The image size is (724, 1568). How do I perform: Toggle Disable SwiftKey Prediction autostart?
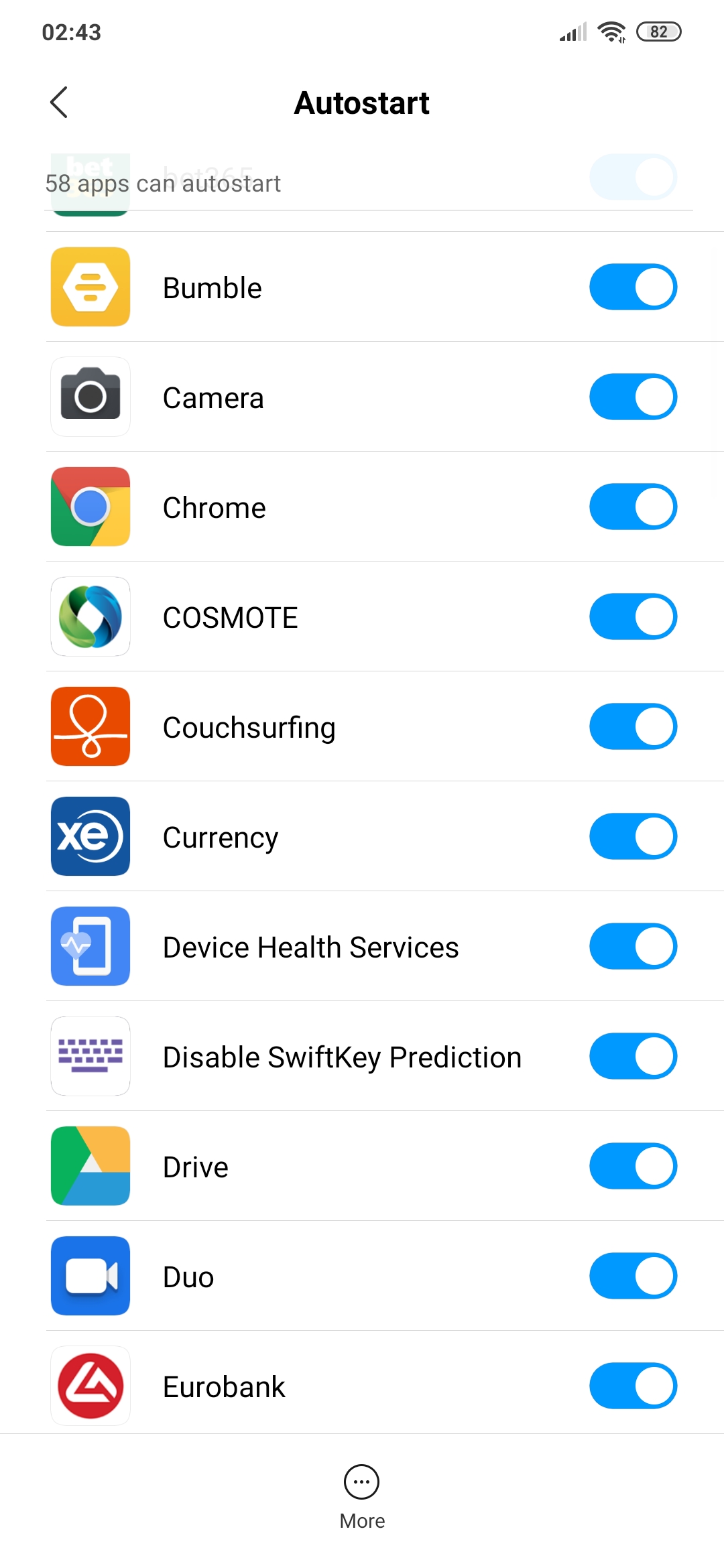[633, 1057]
